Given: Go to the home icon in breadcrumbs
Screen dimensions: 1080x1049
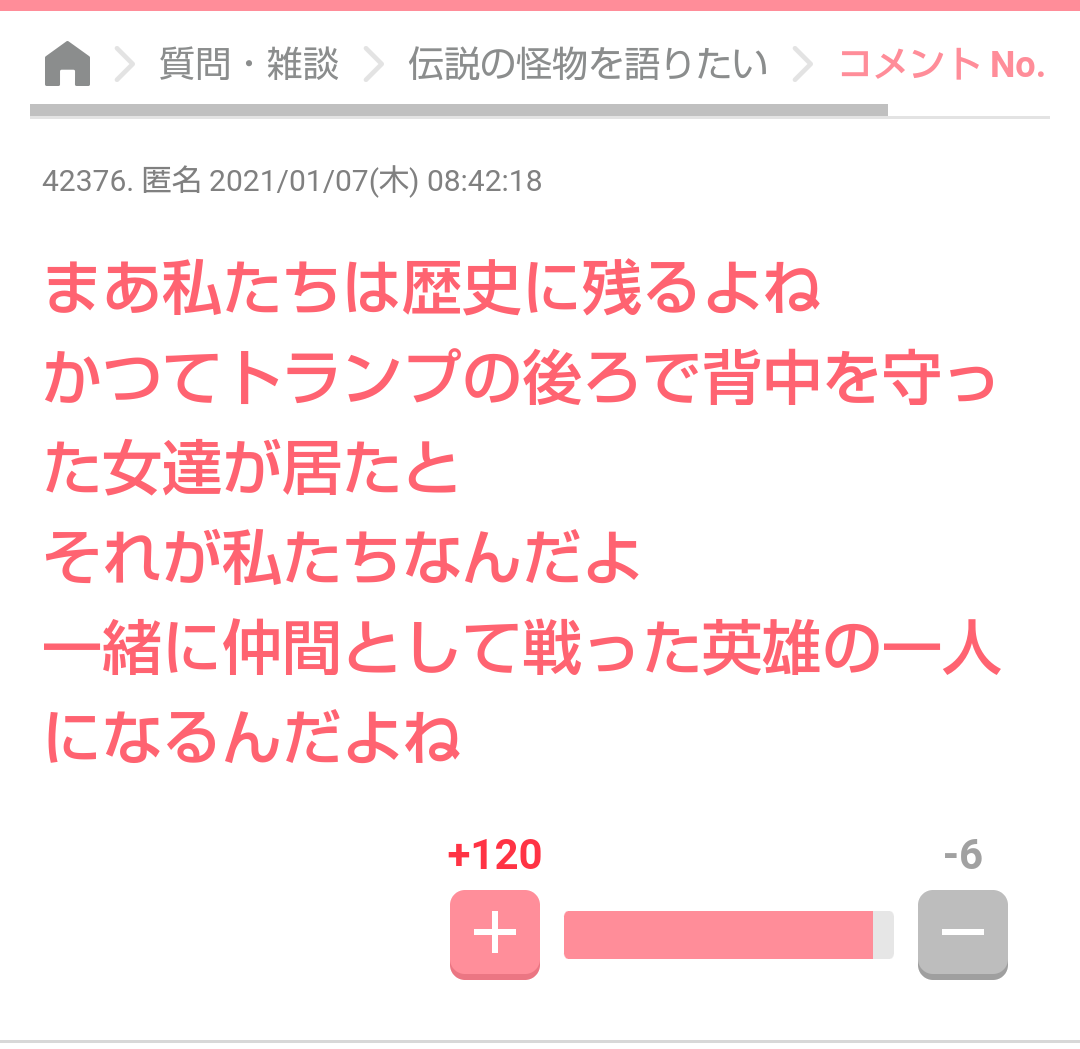Looking at the screenshot, I should pyautogui.click(x=67, y=66).
